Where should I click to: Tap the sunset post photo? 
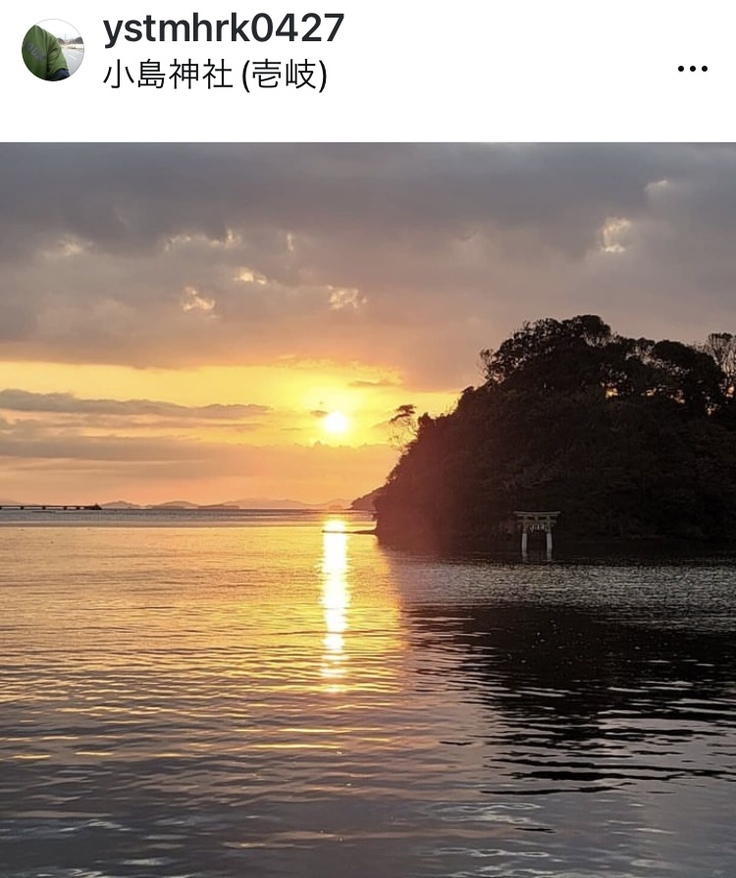tap(368, 510)
